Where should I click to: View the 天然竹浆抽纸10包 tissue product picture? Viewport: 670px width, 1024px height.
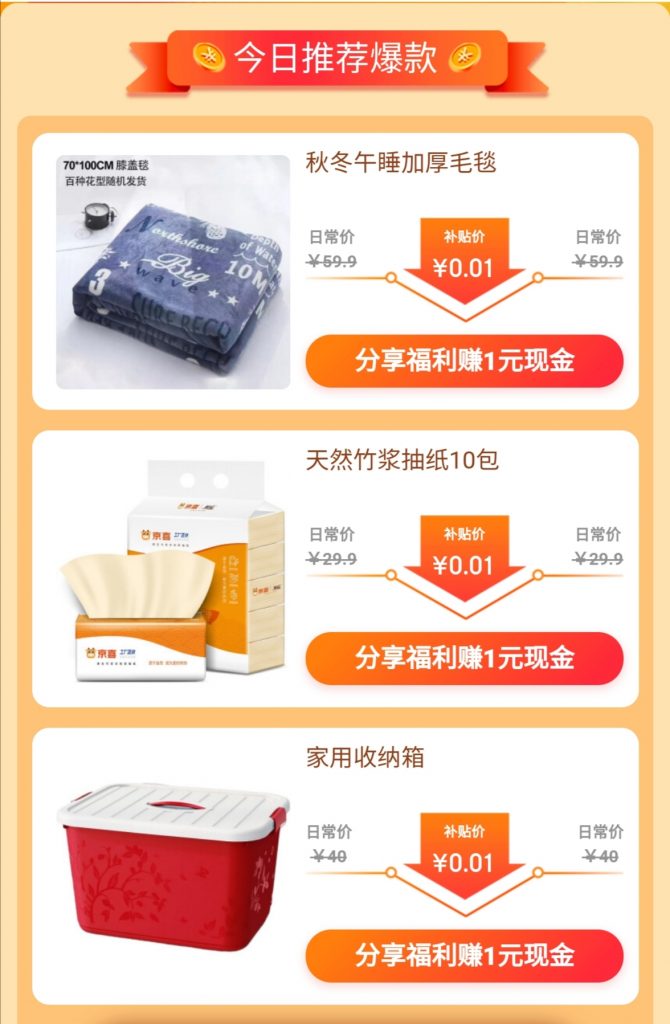pos(173,571)
